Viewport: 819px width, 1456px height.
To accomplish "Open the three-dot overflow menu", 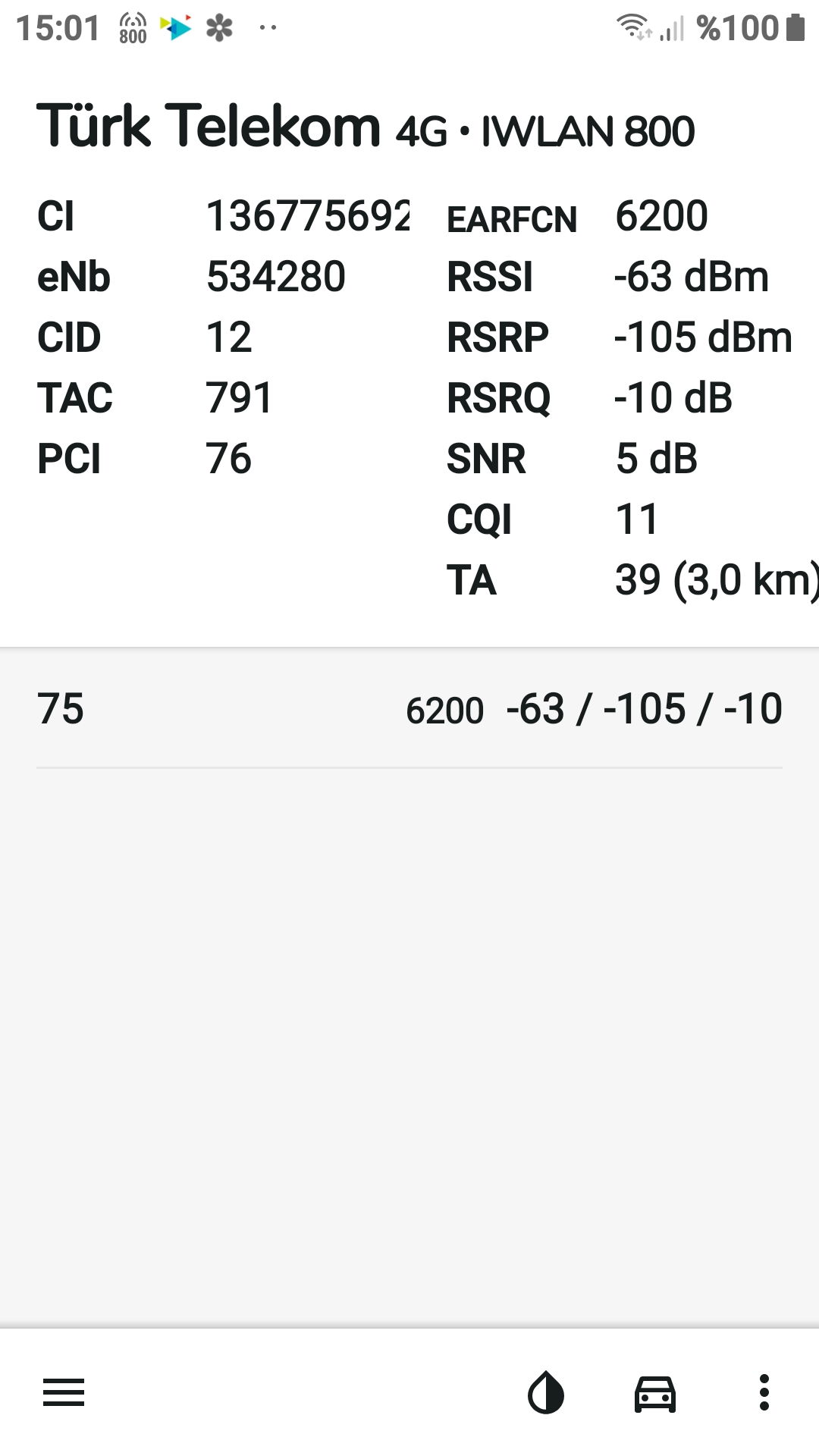I will point(764,1392).
